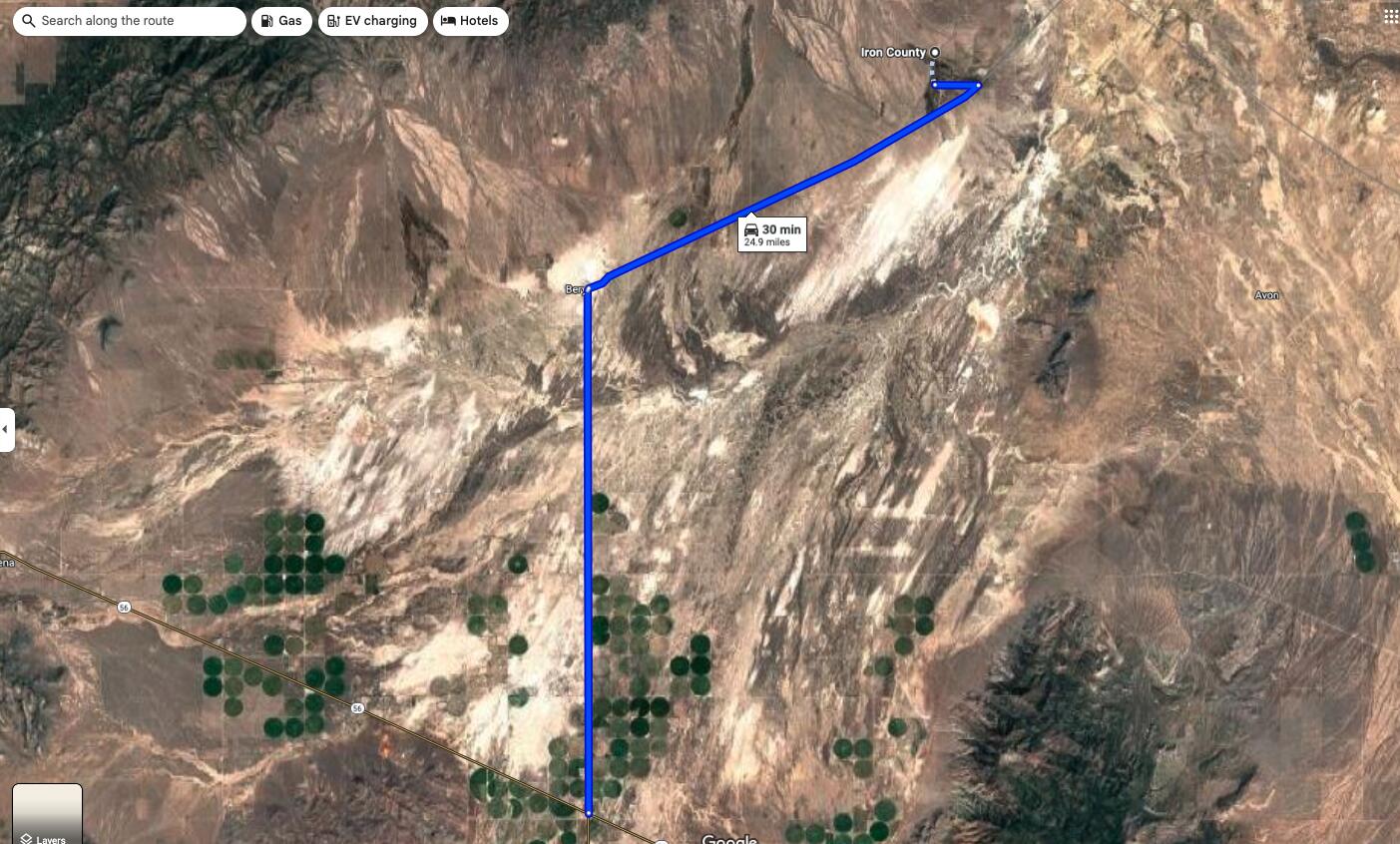Select the Gas filter chip
The height and width of the screenshot is (844, 1400).
coord(280,21)
